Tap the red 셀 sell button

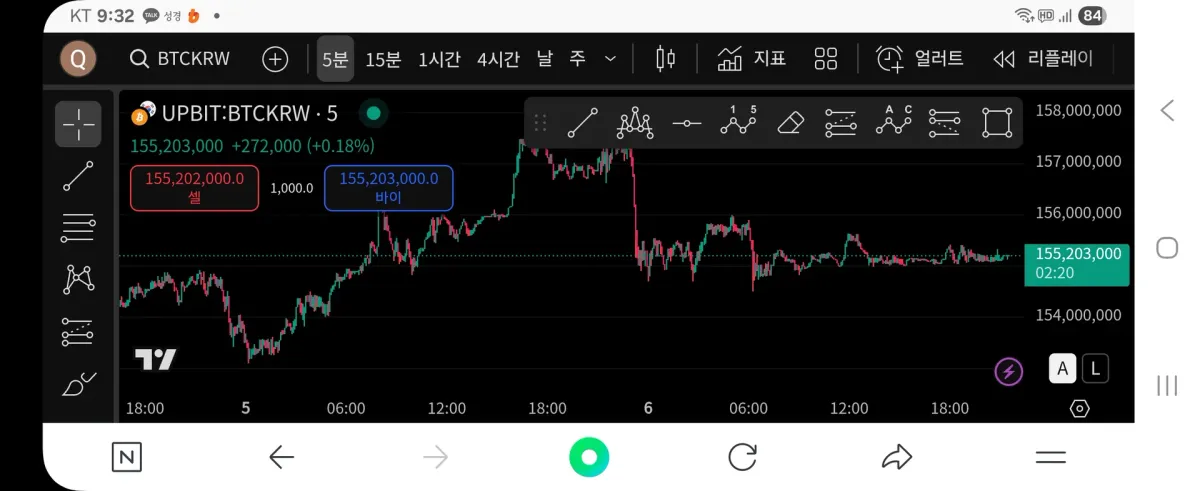(194, 188)
